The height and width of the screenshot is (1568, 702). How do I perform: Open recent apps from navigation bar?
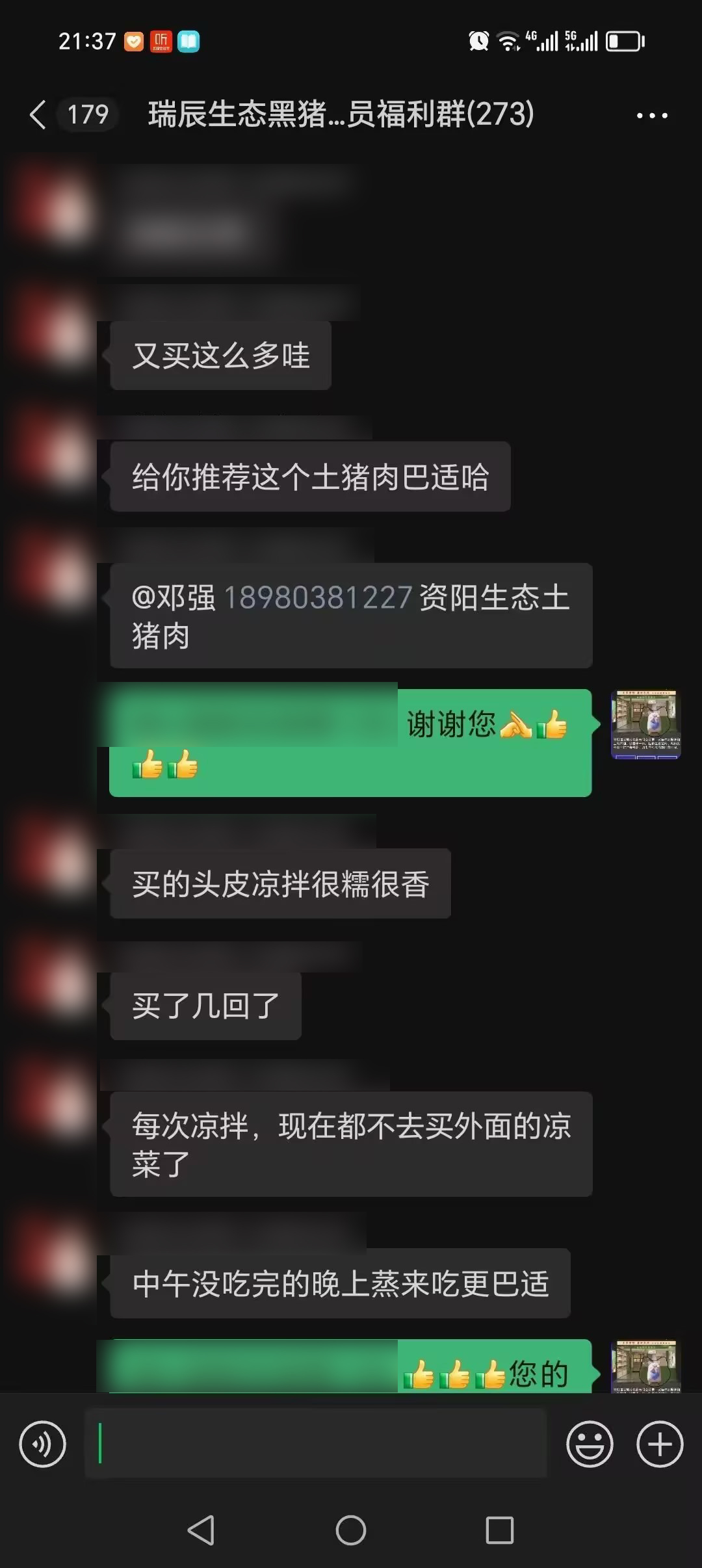point(499,1530)
